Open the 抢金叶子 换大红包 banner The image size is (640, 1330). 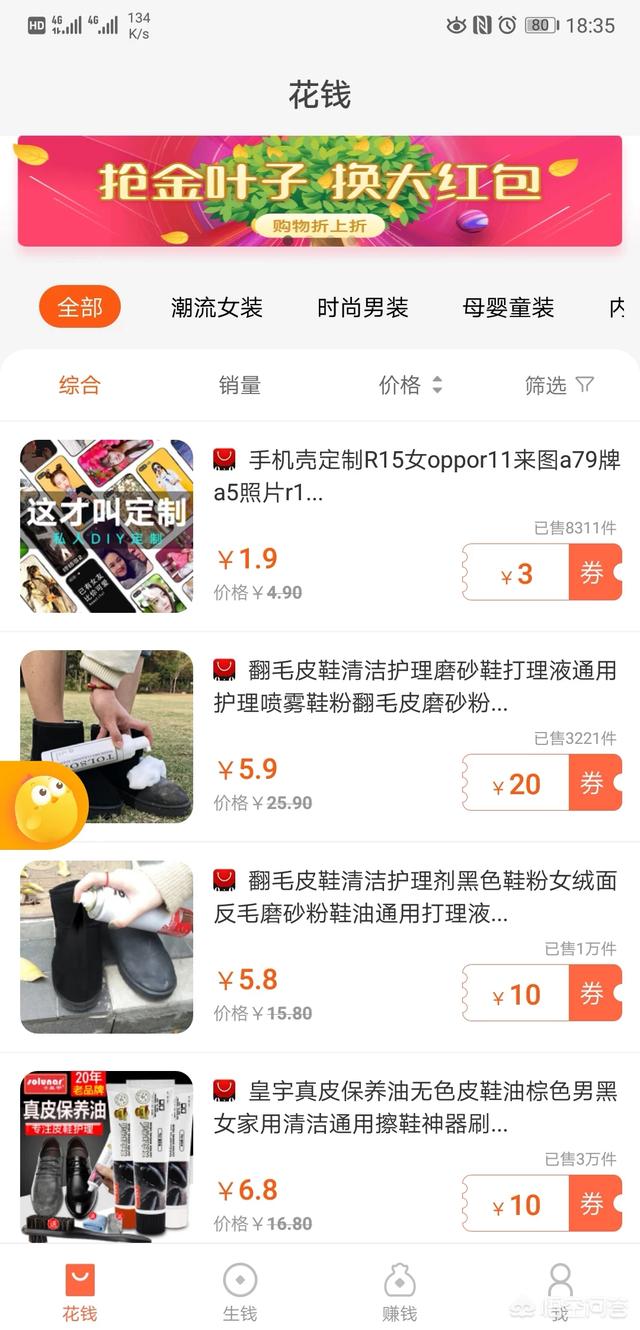pyautogui.click(x=319, y=191)
